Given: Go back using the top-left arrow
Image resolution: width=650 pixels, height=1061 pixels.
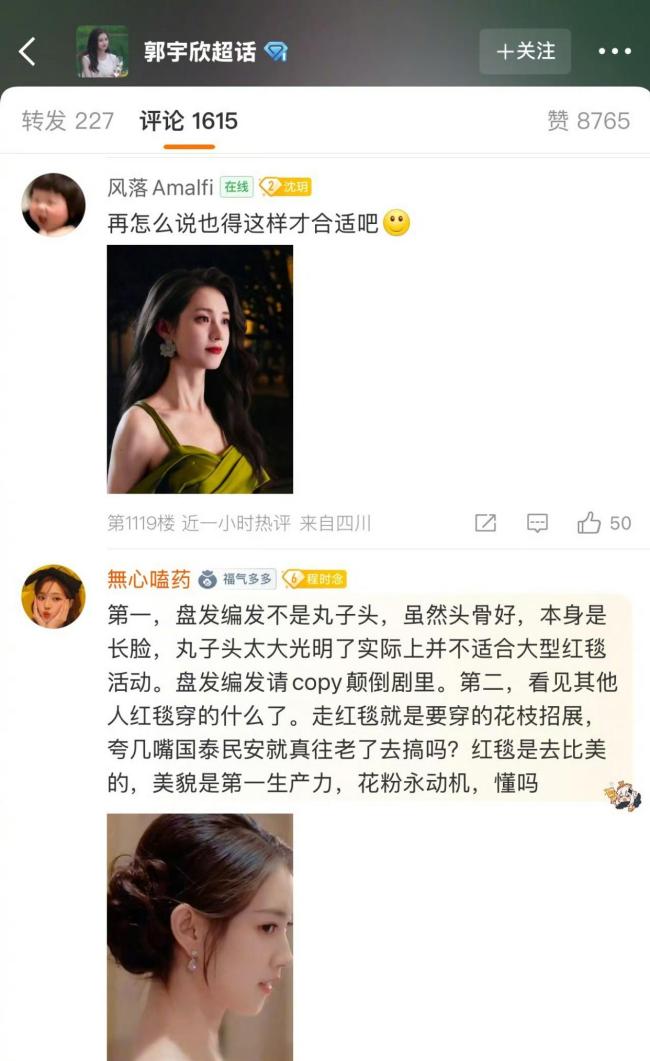Looking at the screenshot, I should [28, 52].
